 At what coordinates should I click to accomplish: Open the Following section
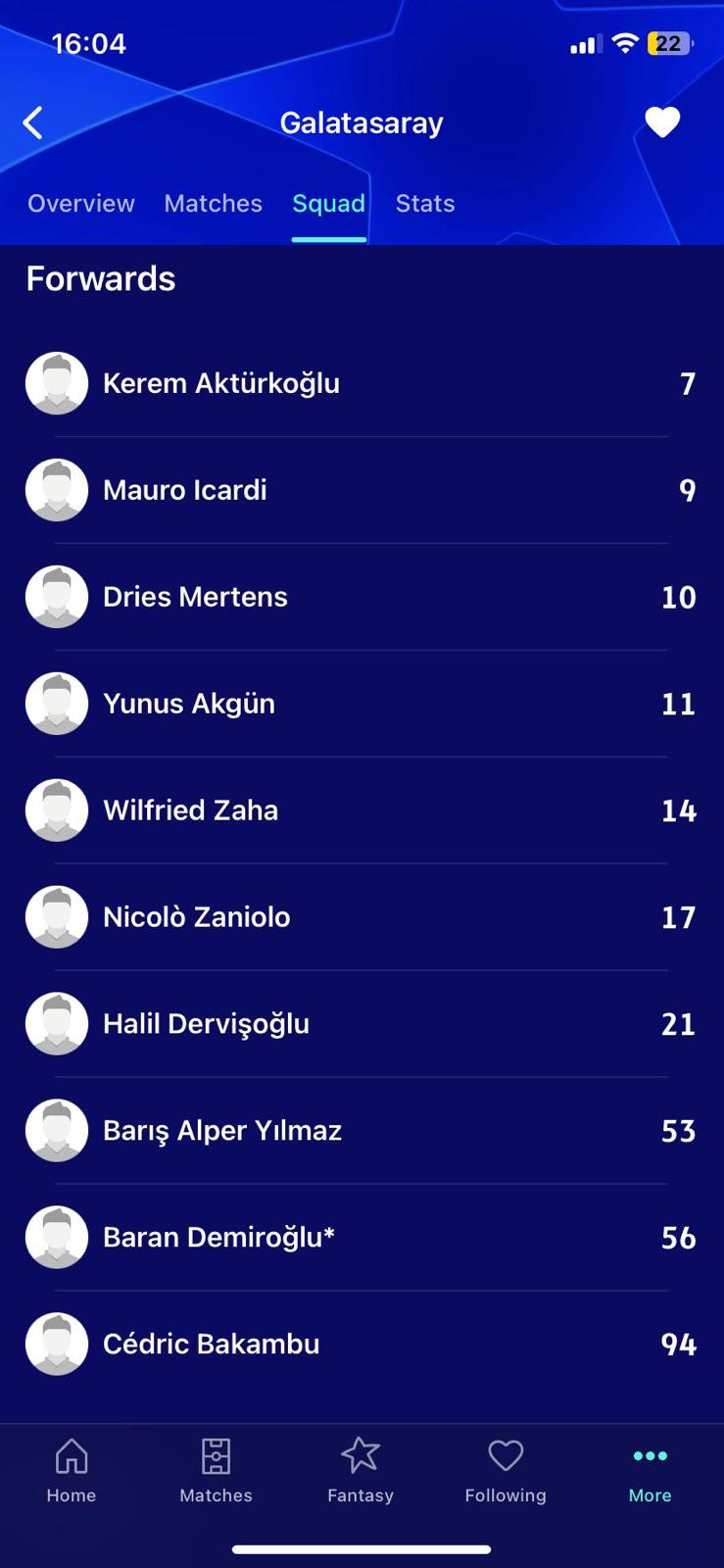[x=506, y=1470]
